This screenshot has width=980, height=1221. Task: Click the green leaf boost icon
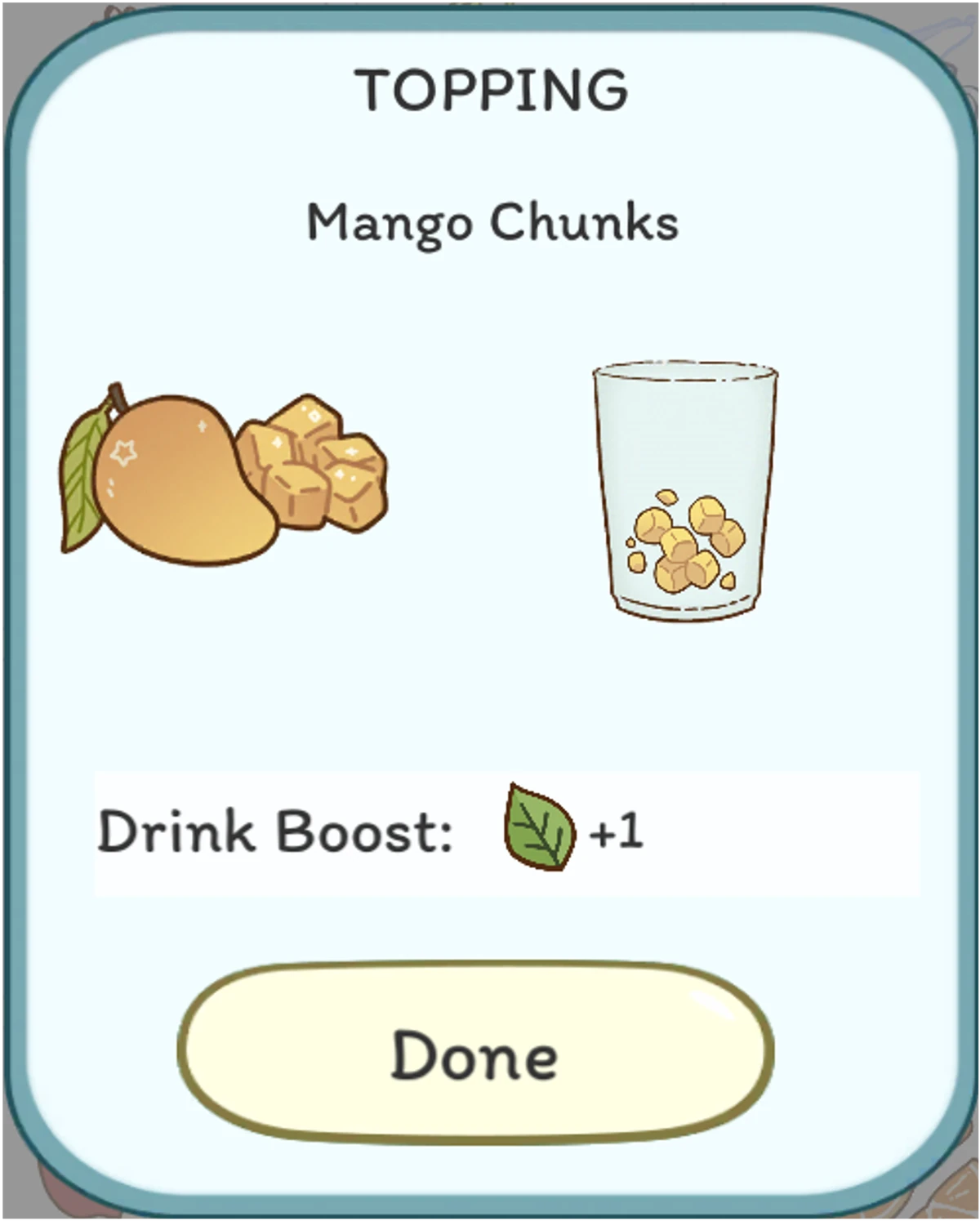tap(539, 829)
